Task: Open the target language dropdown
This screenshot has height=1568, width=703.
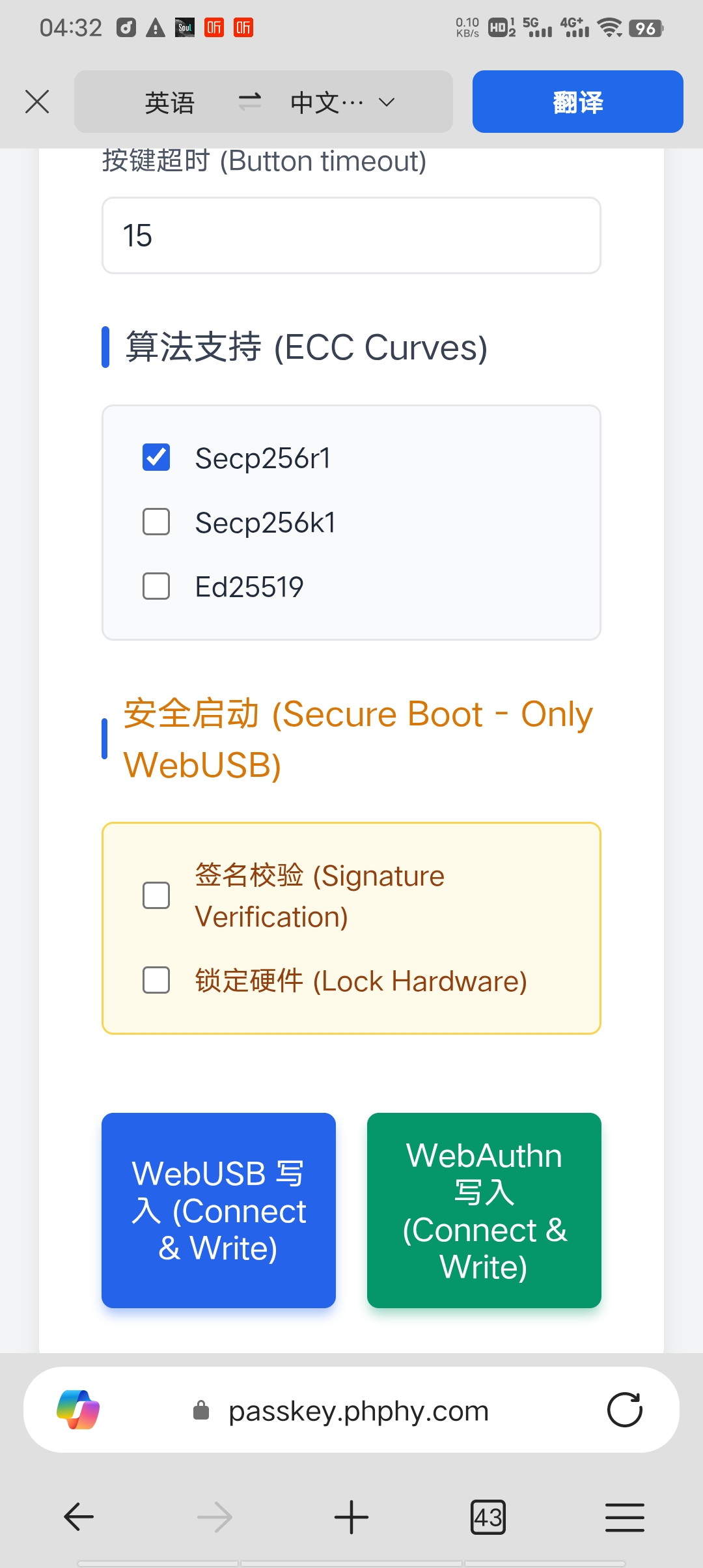Action: pos(387,102)
